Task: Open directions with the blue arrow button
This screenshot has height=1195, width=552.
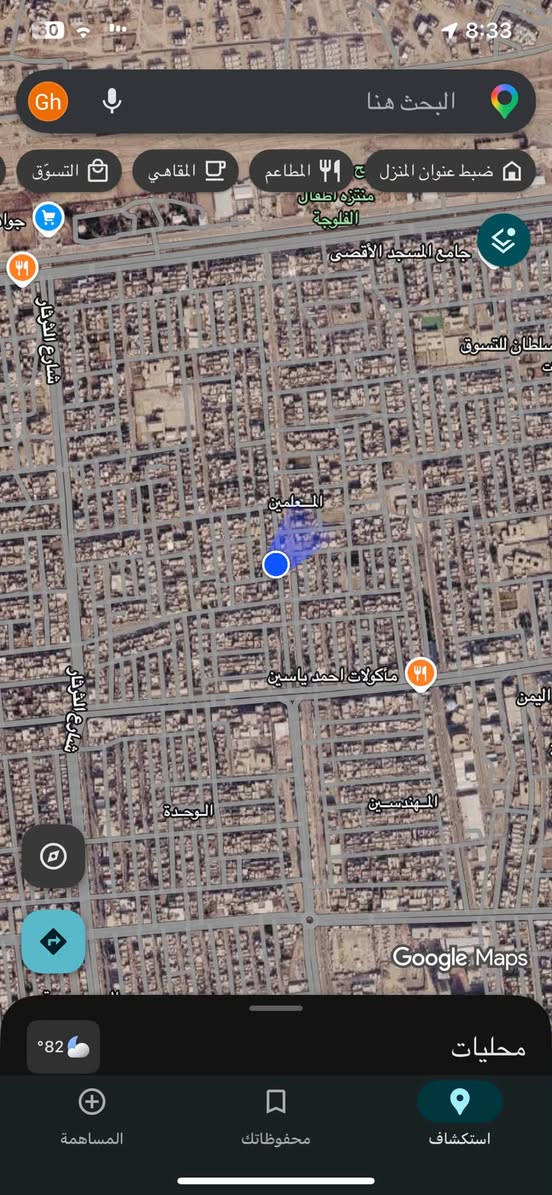Action: click(x=53, y=942)
